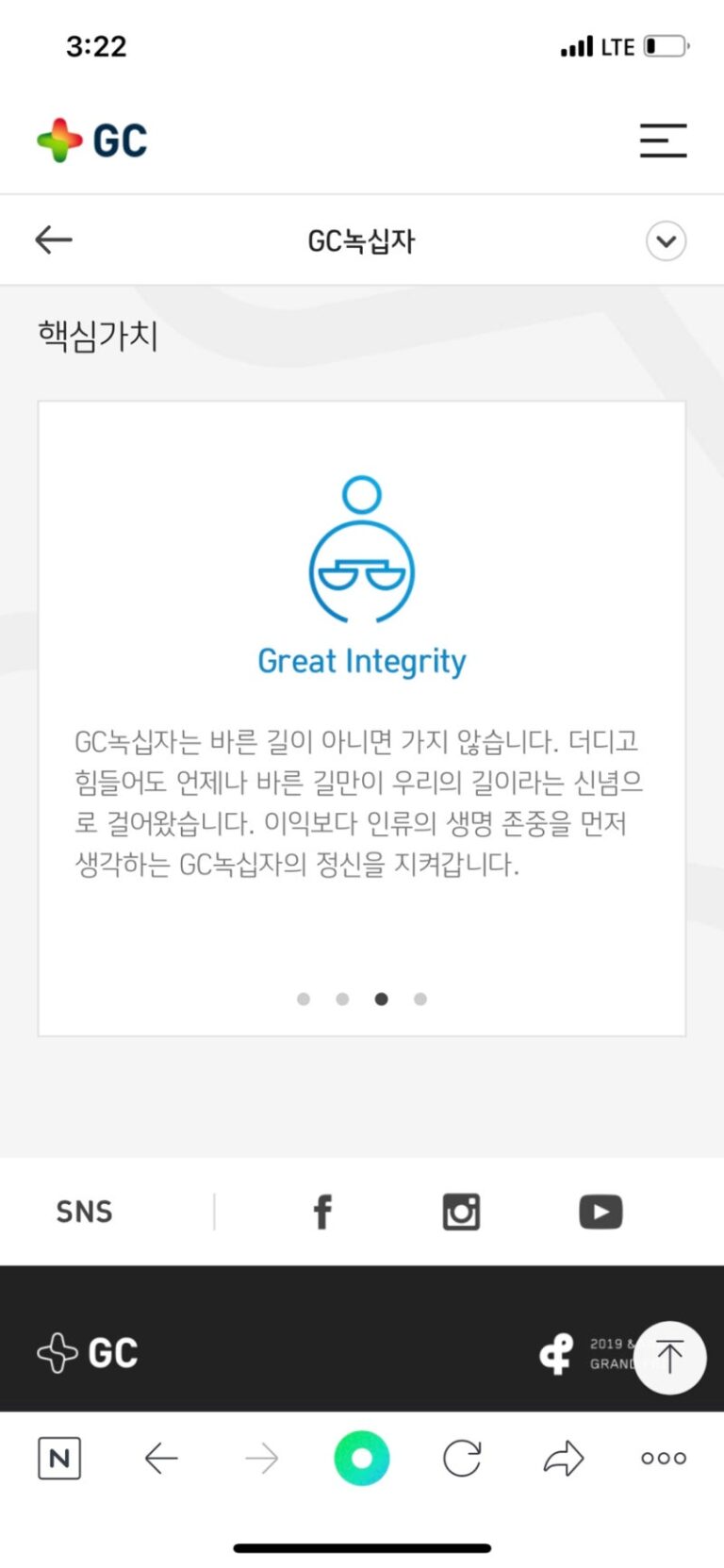
Task: Tap the GC logo in the header
Action: (92, 140)
